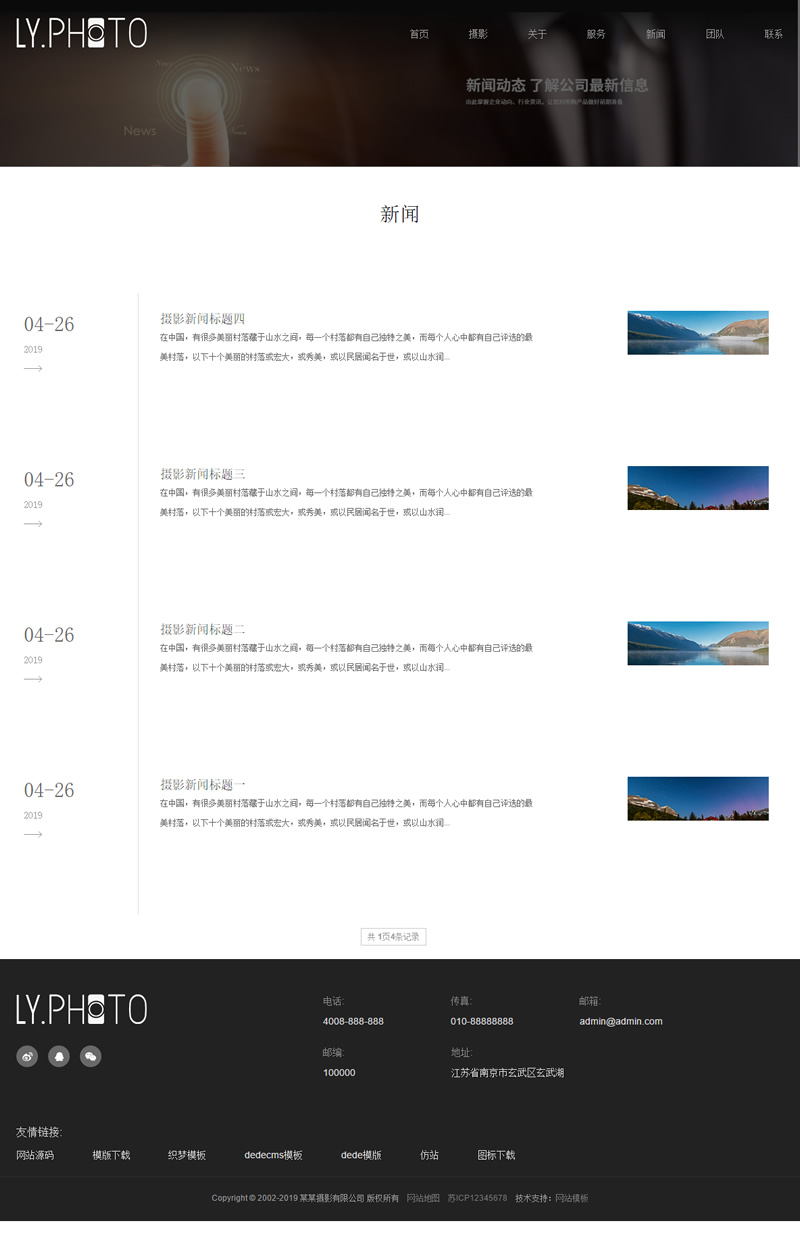800x1255 pixels.
Task: Click the 网站地图 link at the bottom
Action: coord(421,1197)
